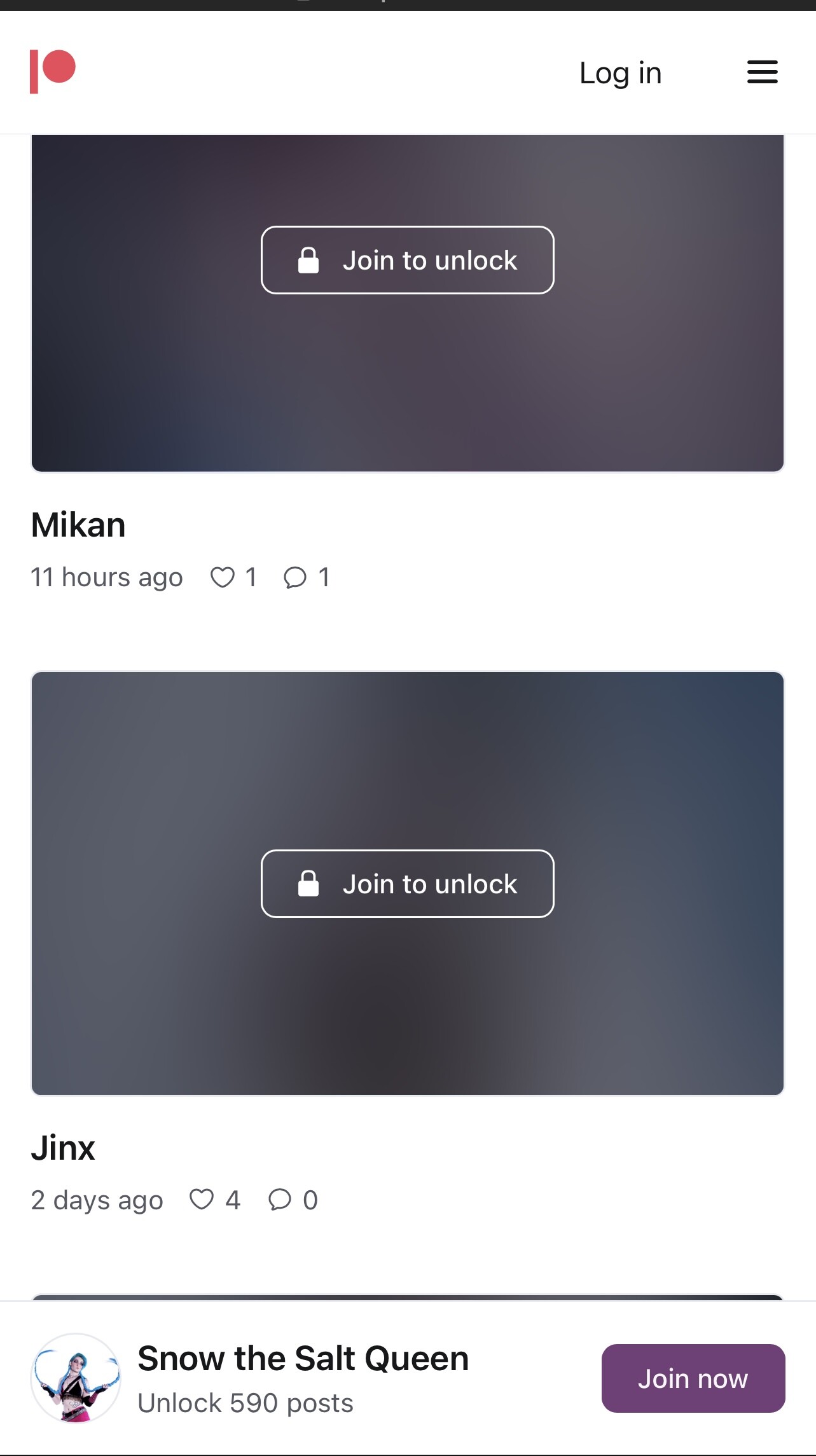This screenshot has width=816, height=1456.
Task: Like the Mikan post
Action: click(223, 577)
